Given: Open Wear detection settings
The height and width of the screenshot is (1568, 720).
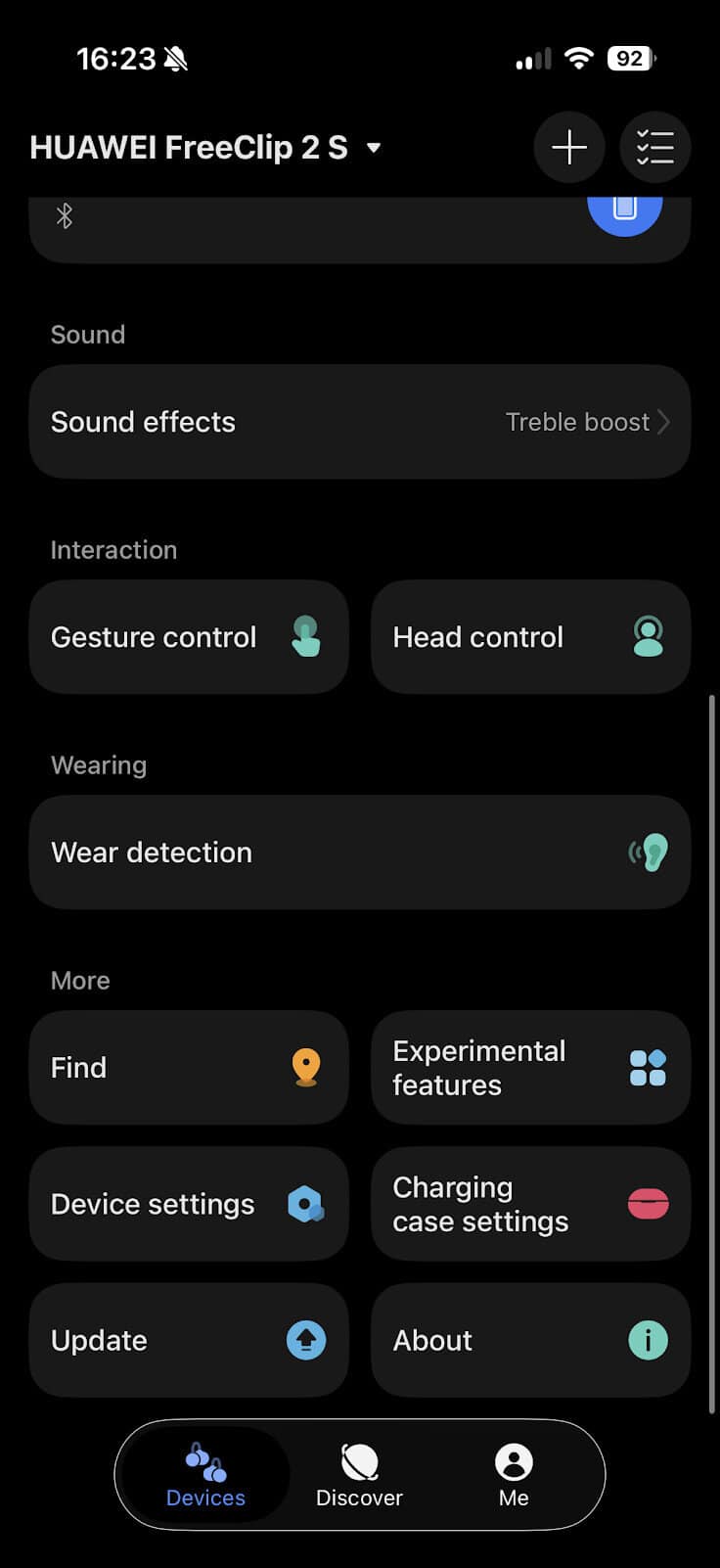Looking at the screenshot, I should coord(360,853).
